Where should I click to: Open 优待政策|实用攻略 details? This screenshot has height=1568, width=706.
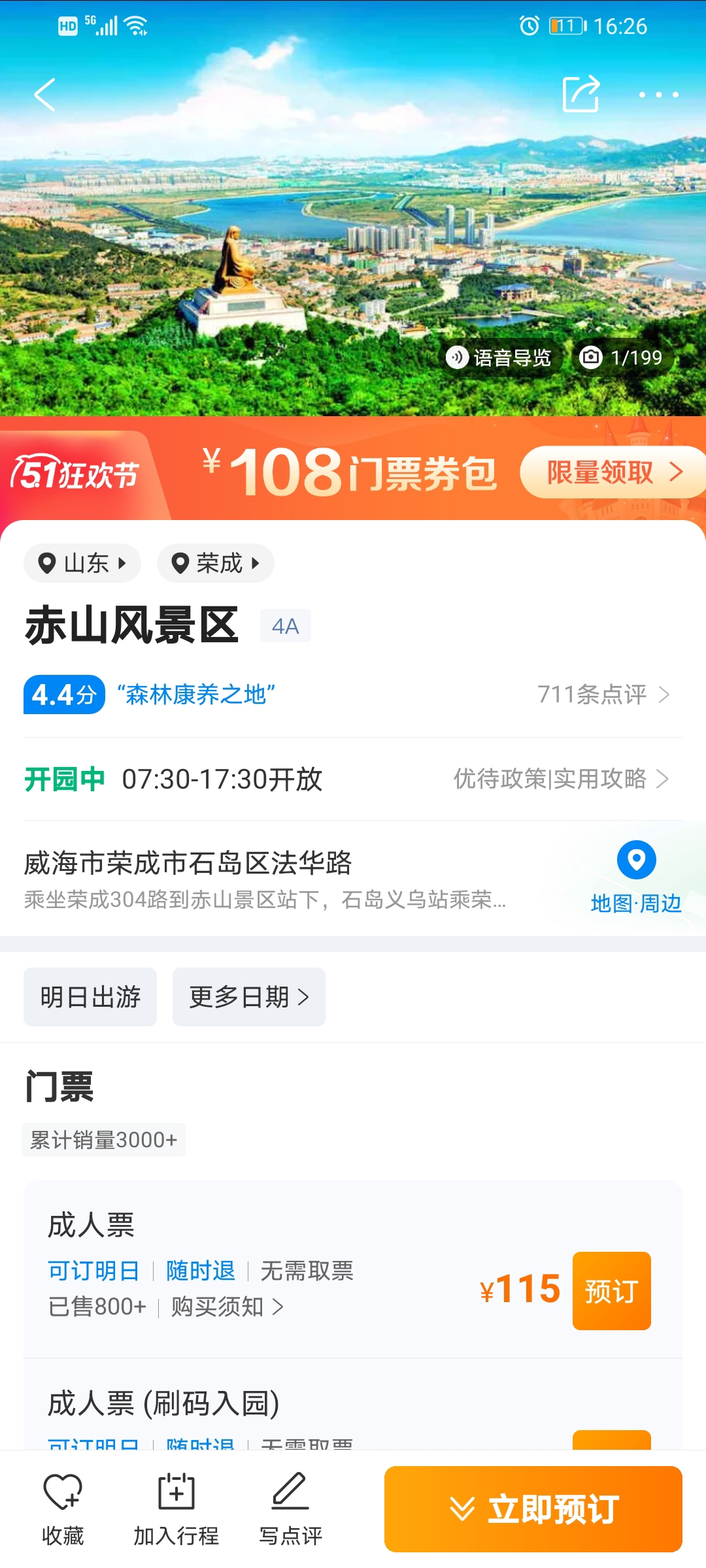coord(561,779)
